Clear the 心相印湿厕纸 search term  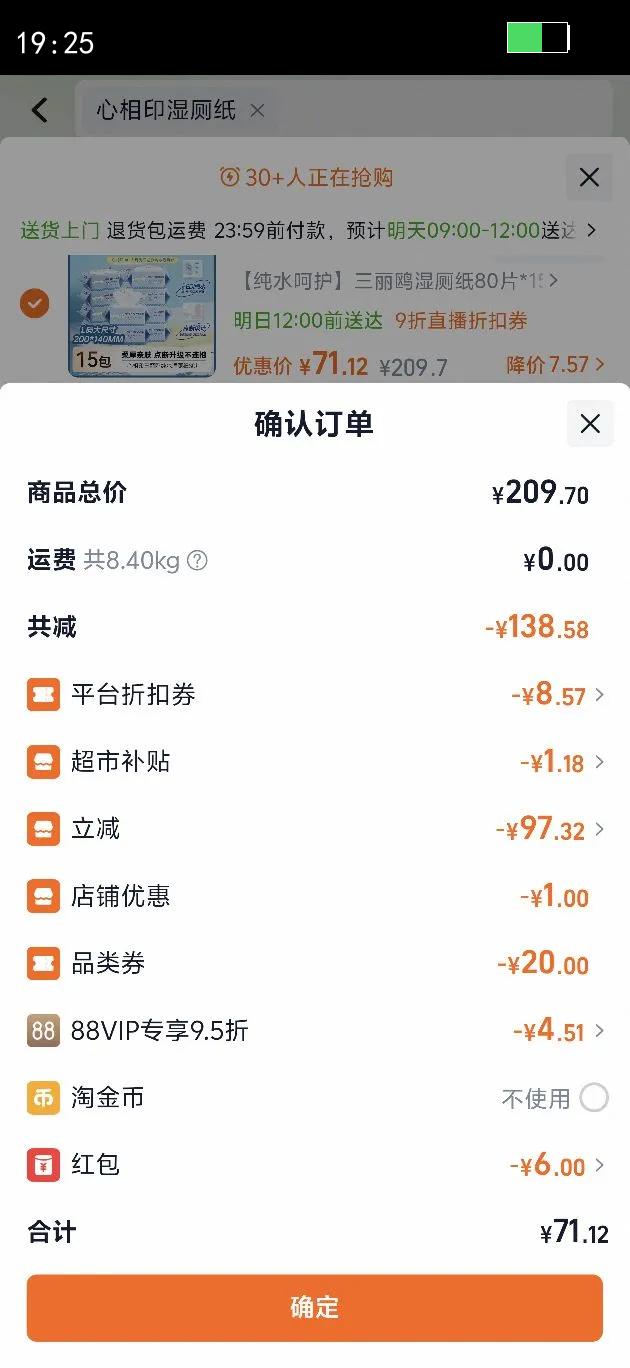click(x=257, y=110)
